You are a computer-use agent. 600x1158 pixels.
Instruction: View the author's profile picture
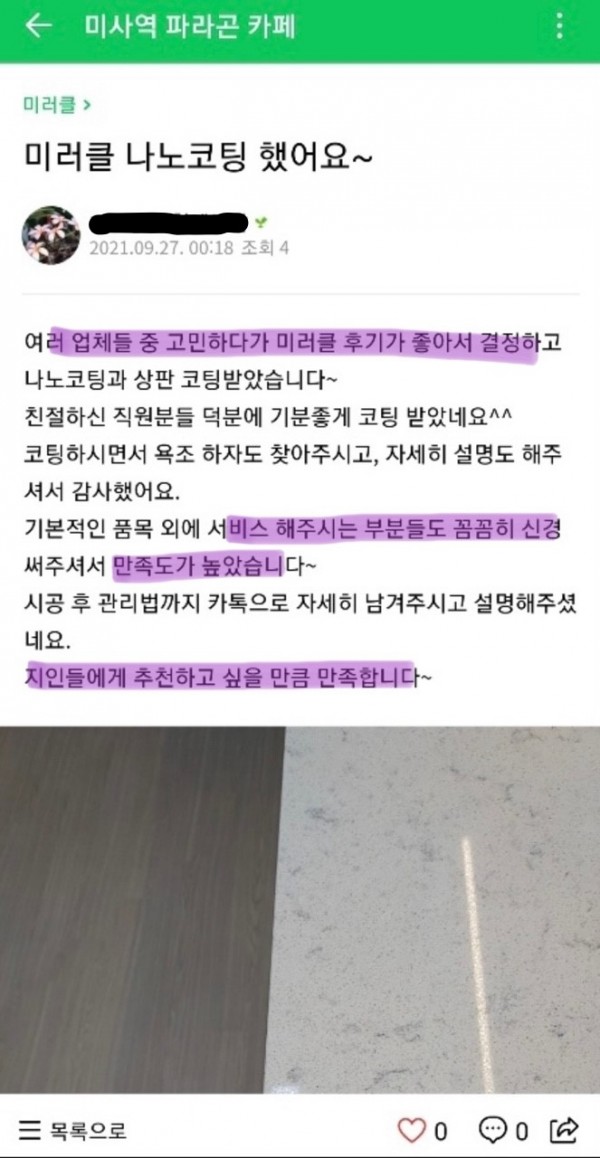pyautogui.click(x=51, y=235)
